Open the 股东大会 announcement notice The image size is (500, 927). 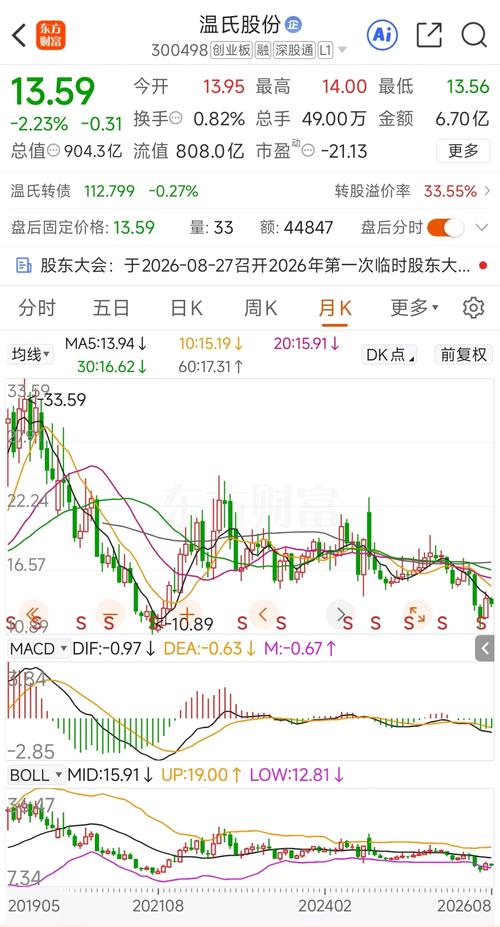pyautogui.click(x=250, y=265)
